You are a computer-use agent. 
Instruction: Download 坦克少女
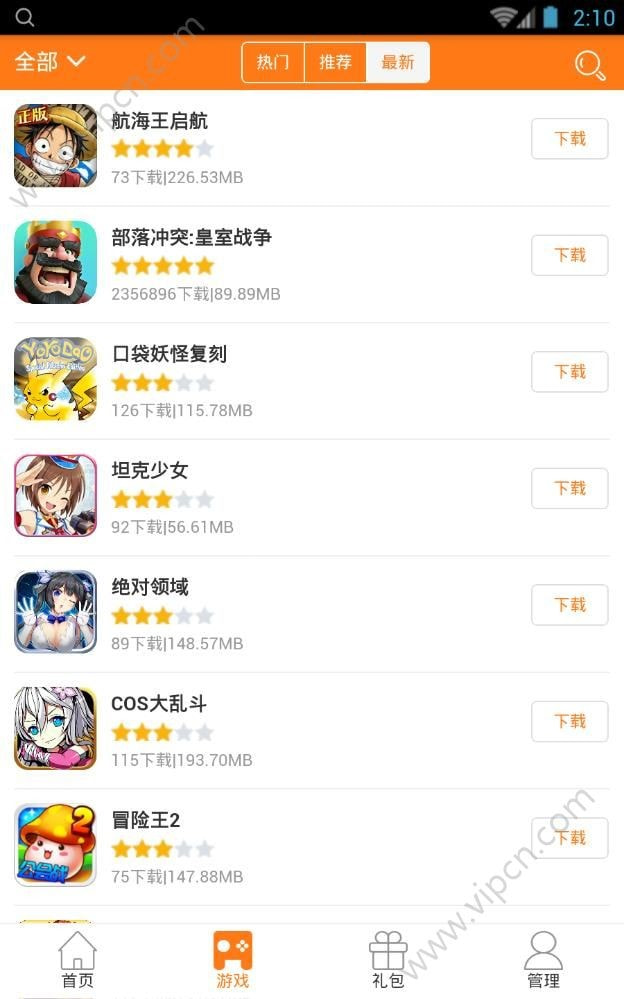(570, 488)
